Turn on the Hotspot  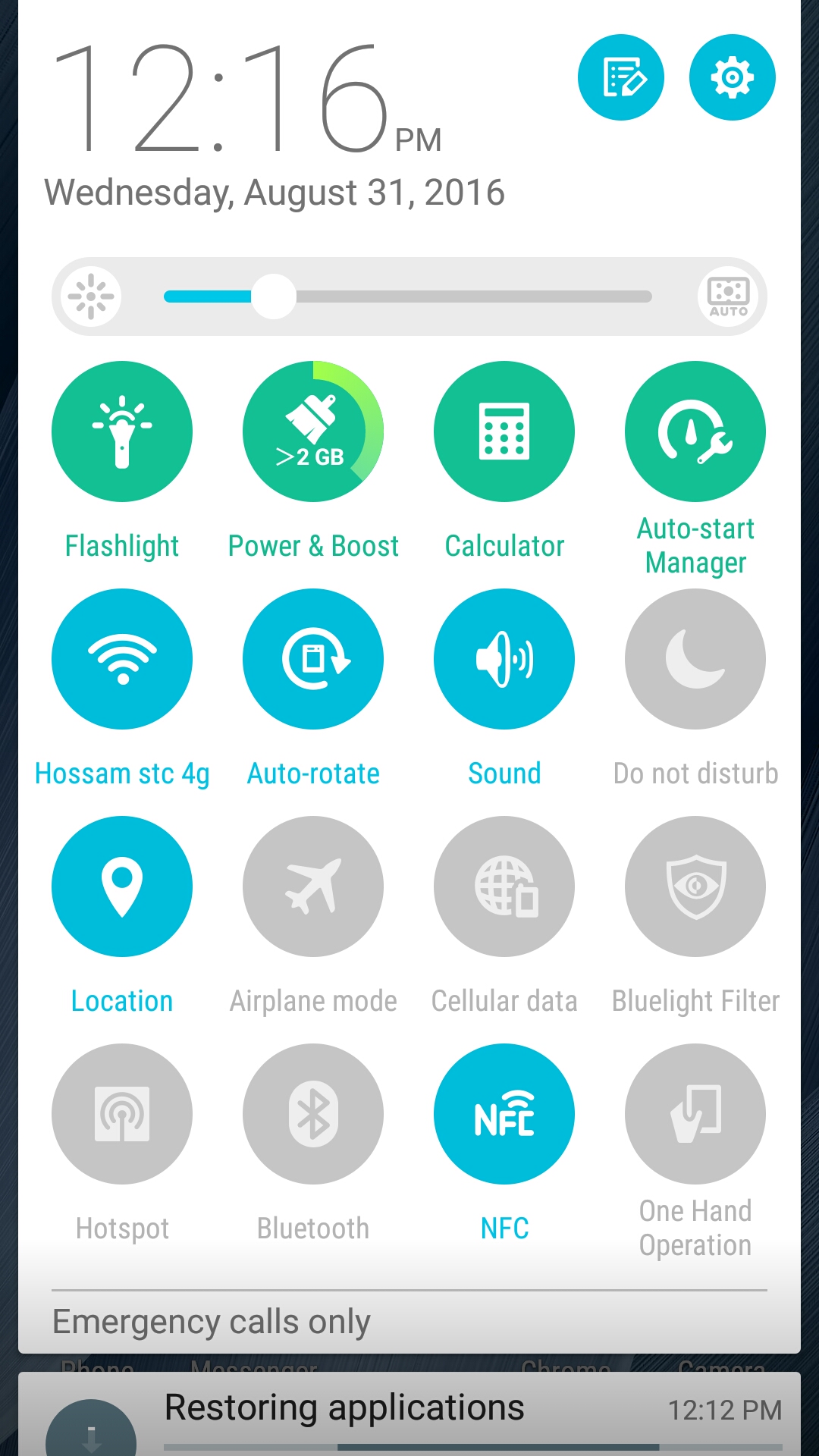coord(122,1114)
